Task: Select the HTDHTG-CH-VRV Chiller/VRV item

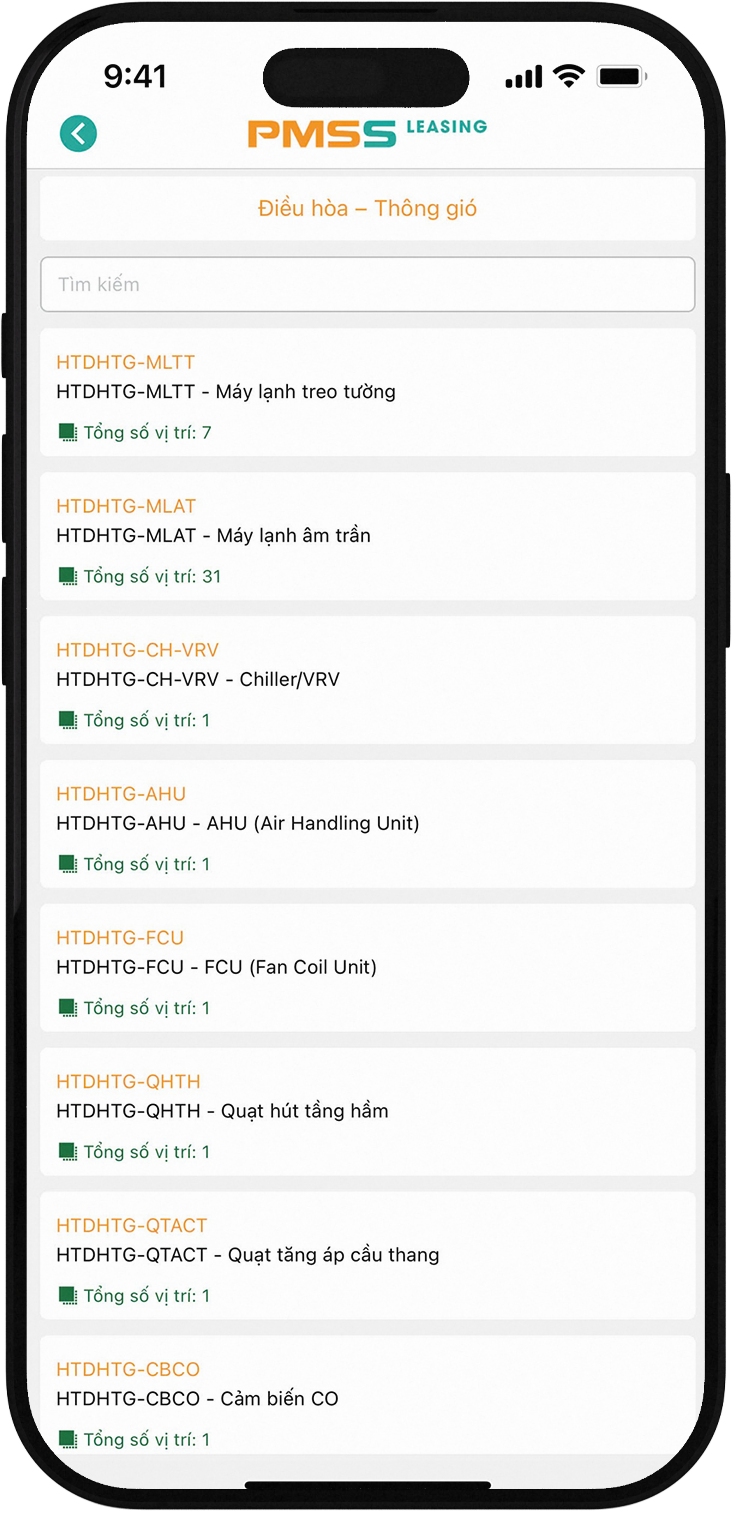Action: click(367, 680)
